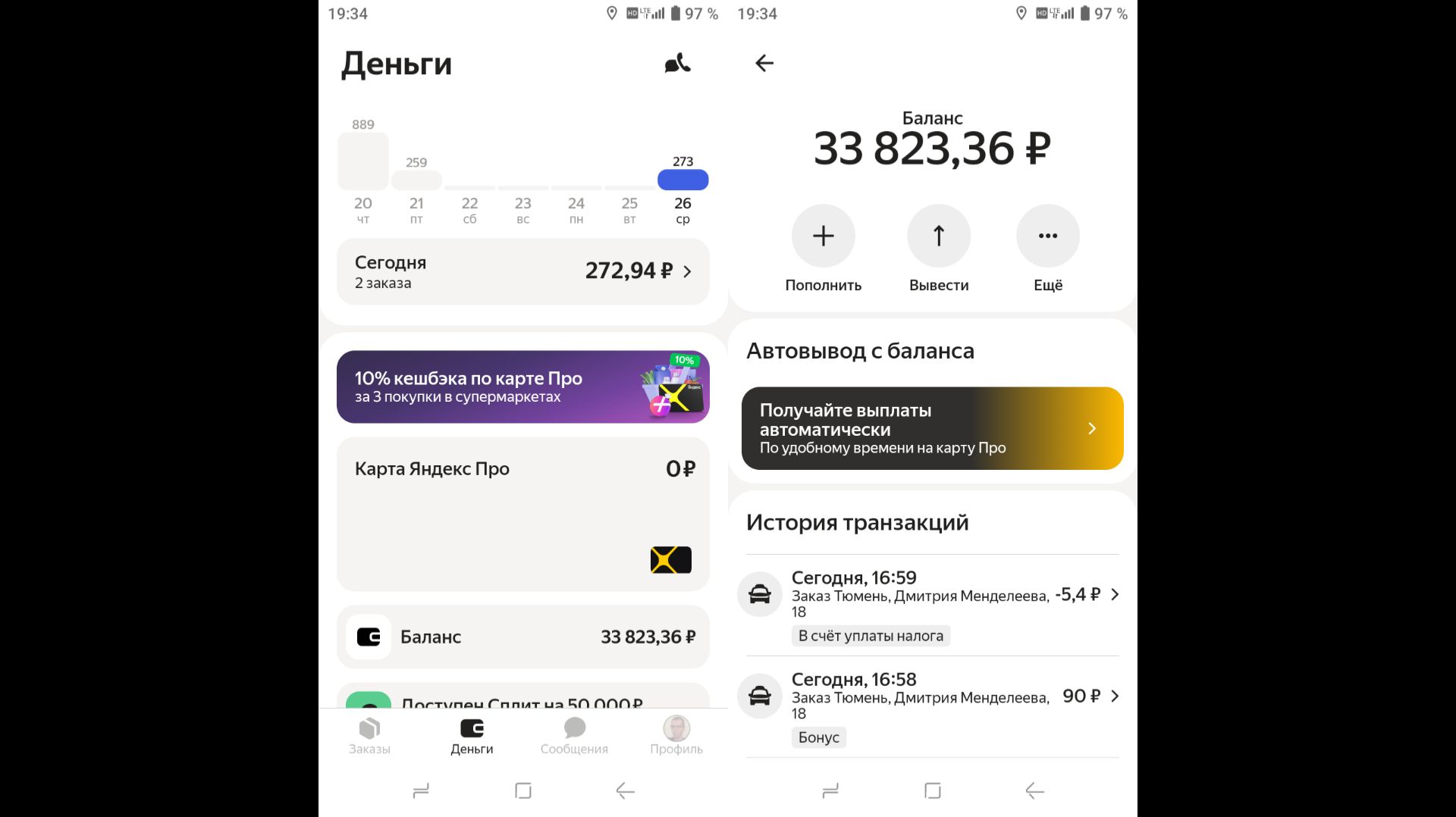1456x817 pixels.
Task: Open the support icon beside the Деньги title
Action: coord(677,64)
